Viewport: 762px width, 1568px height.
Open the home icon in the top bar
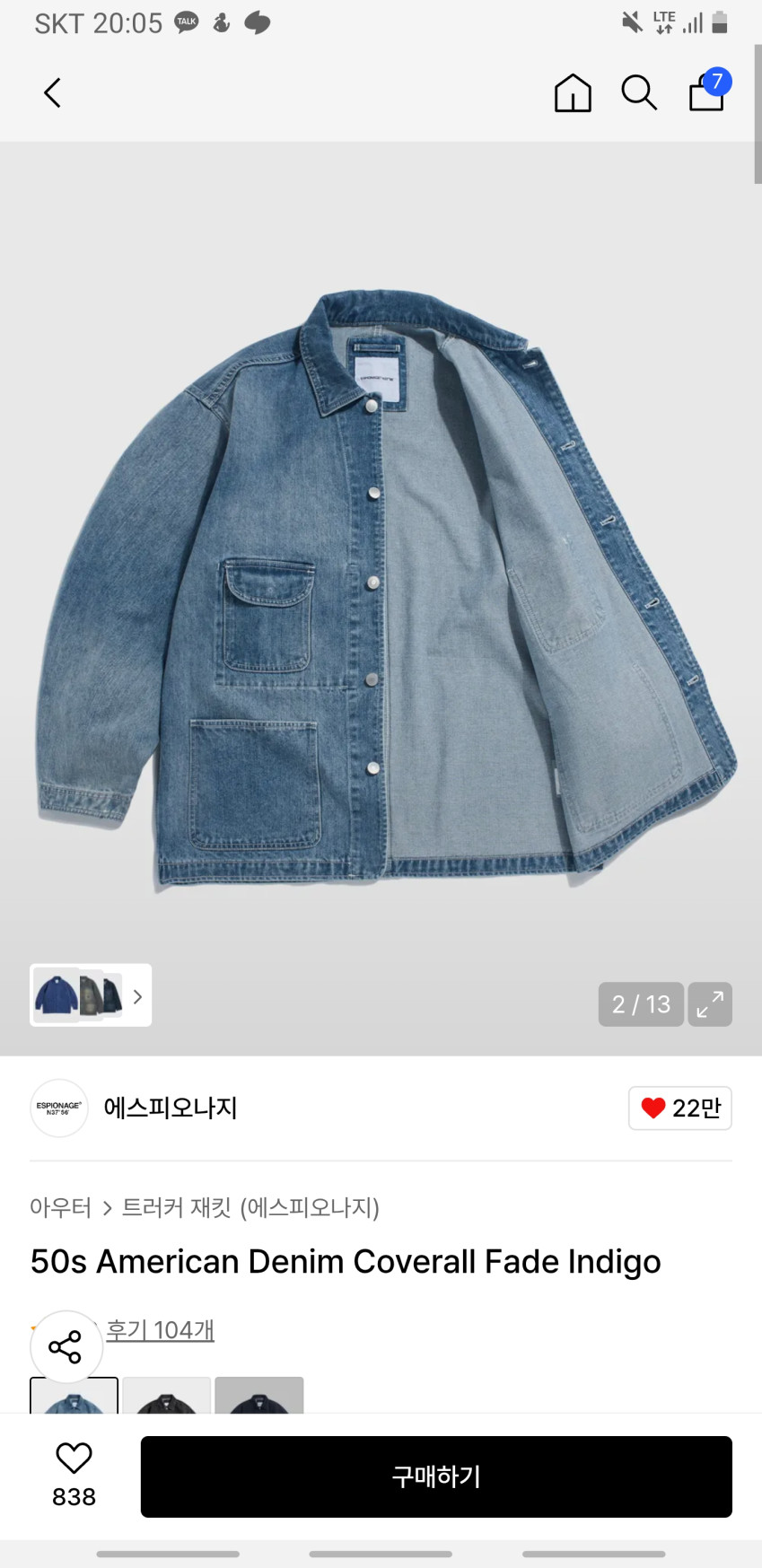click(x=573, y=92)
